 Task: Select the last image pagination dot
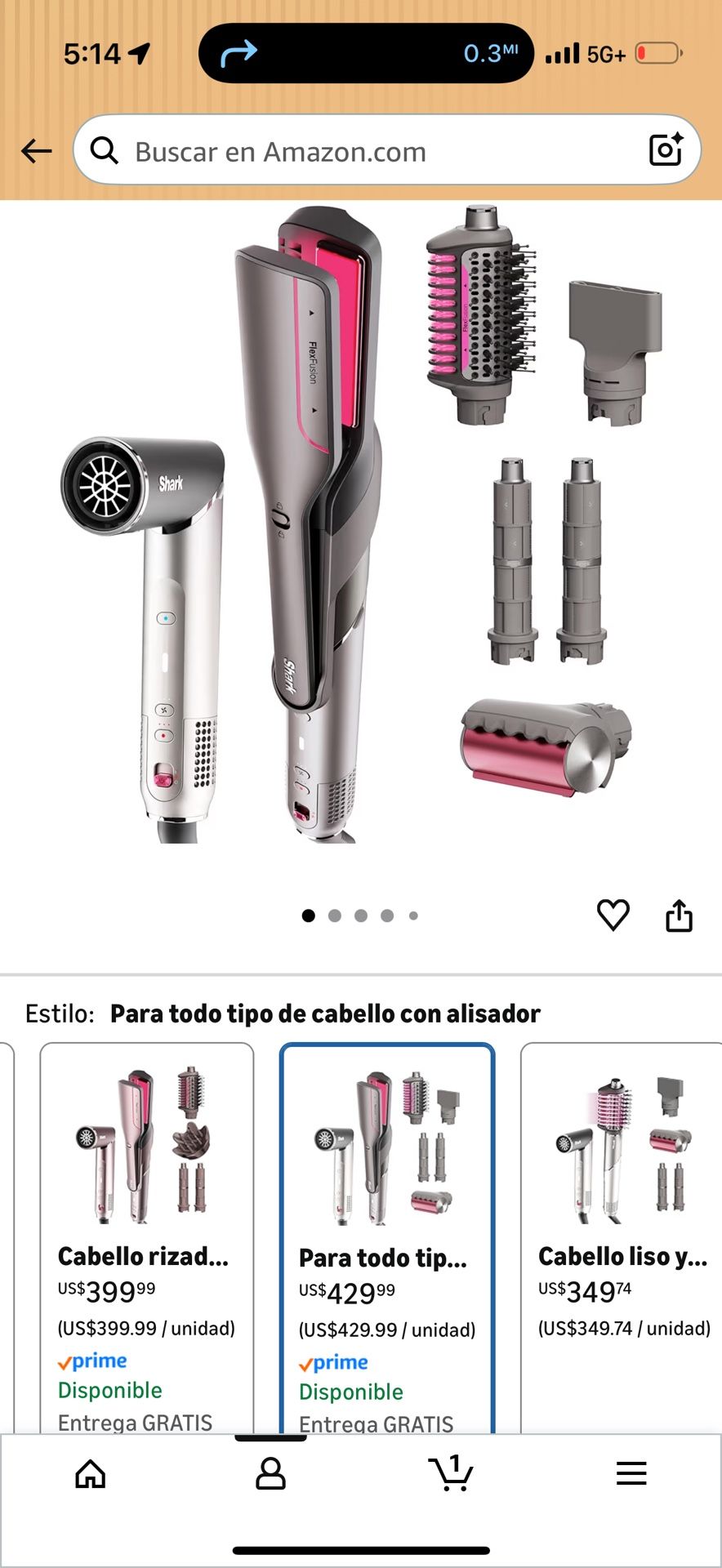click(413, 915)
